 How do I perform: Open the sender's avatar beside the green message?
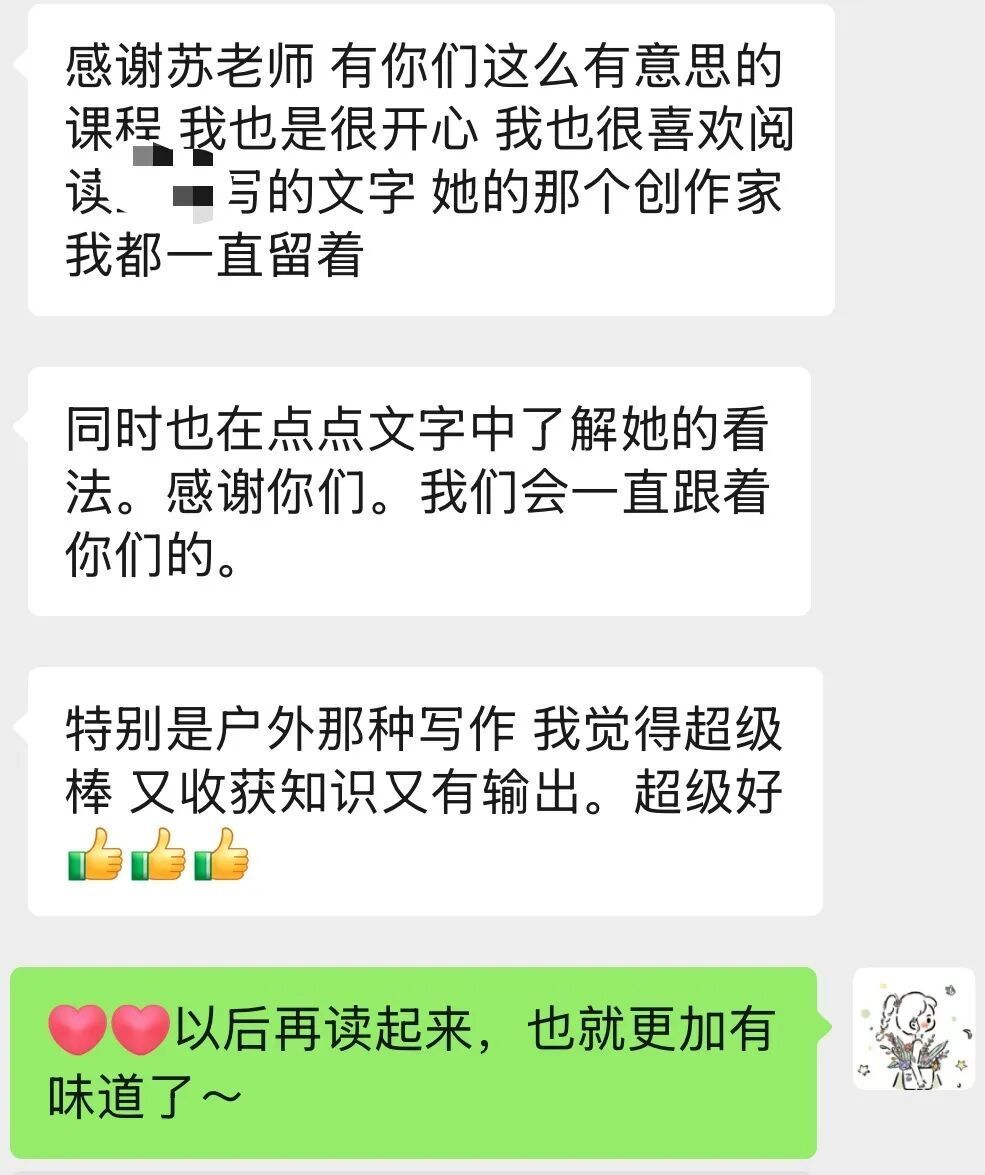point(913,1029)
